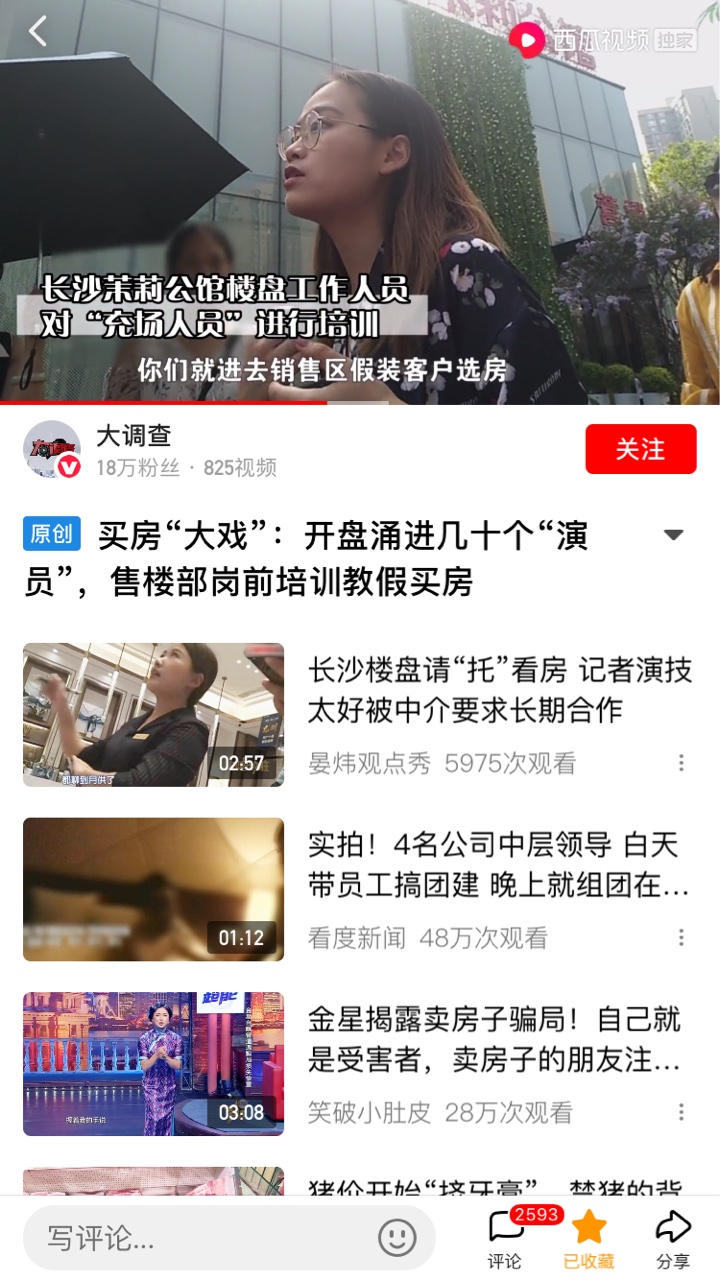Screen dimensions: 720x1280
Task: Open the more options for 看度新闻 video
Action: [681, 938]
